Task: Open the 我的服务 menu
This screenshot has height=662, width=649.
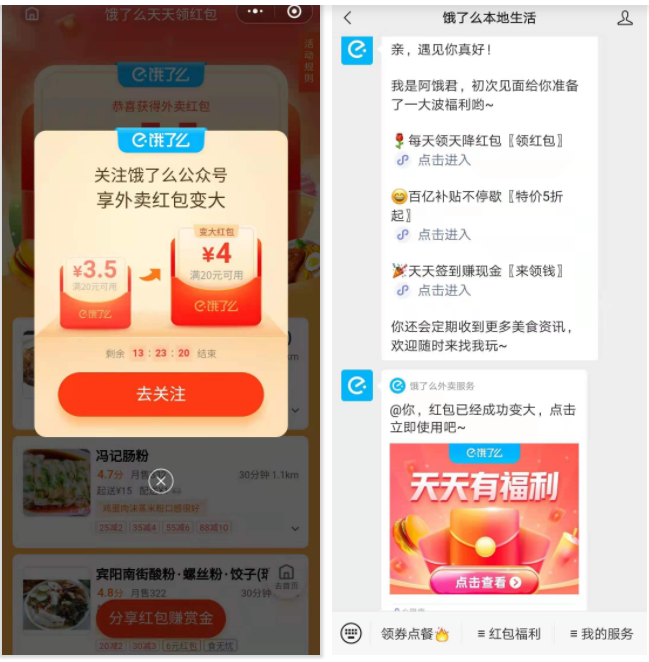Action: (x=601, y=633)
